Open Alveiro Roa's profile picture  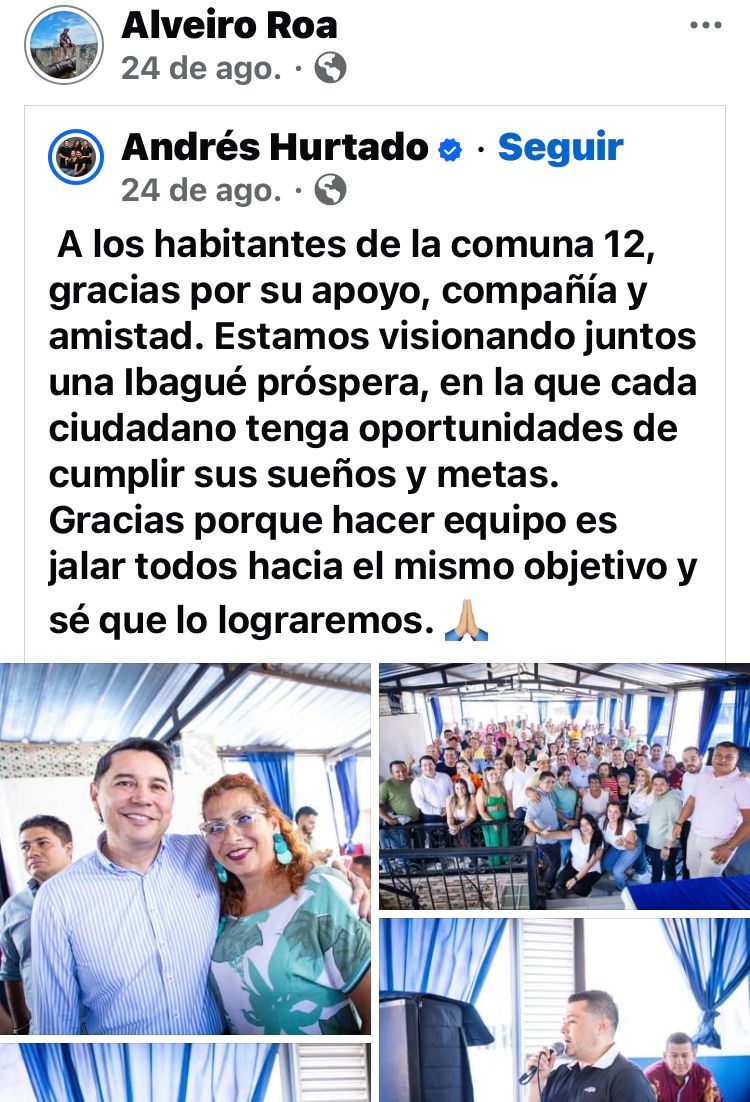point(64,44)
